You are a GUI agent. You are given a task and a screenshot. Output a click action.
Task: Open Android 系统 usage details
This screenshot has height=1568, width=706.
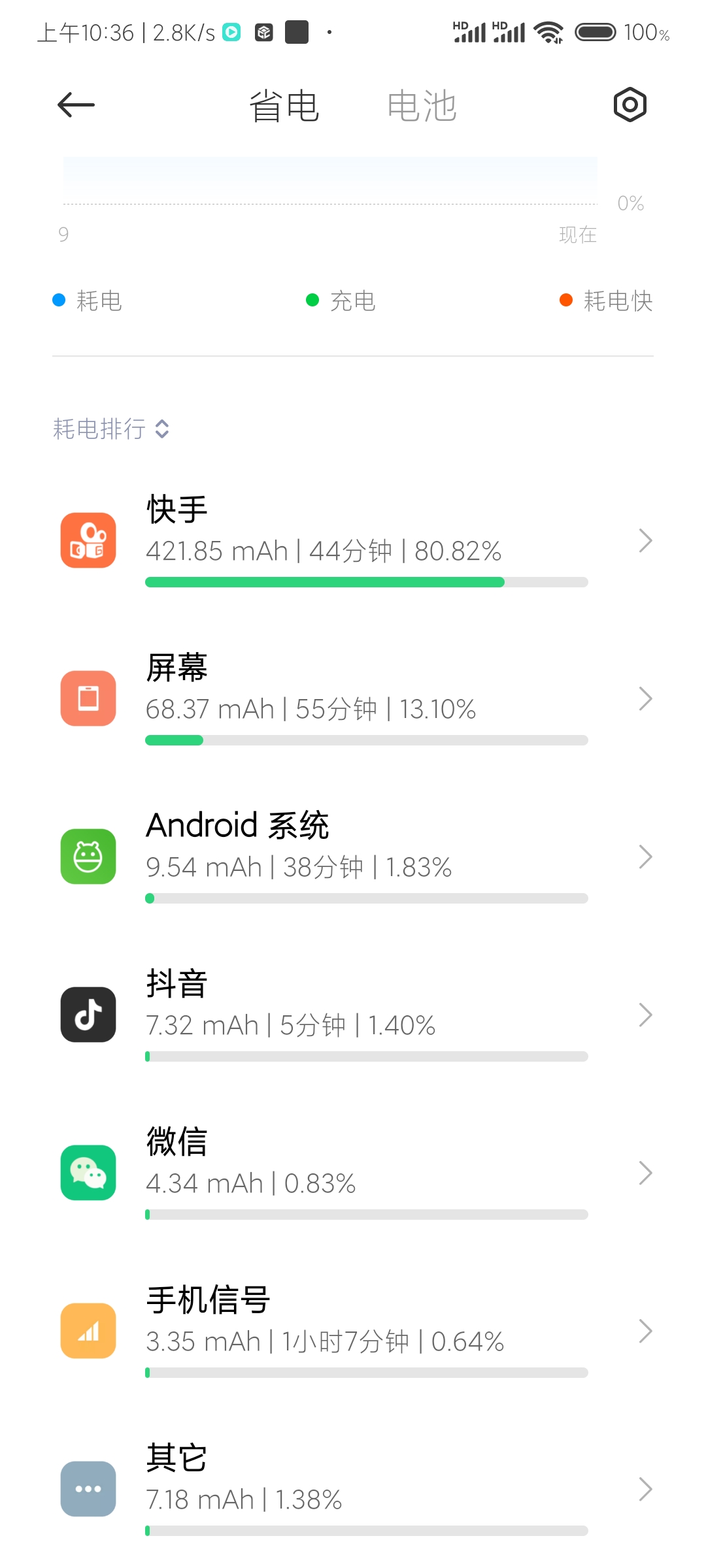tap(353, 857)
